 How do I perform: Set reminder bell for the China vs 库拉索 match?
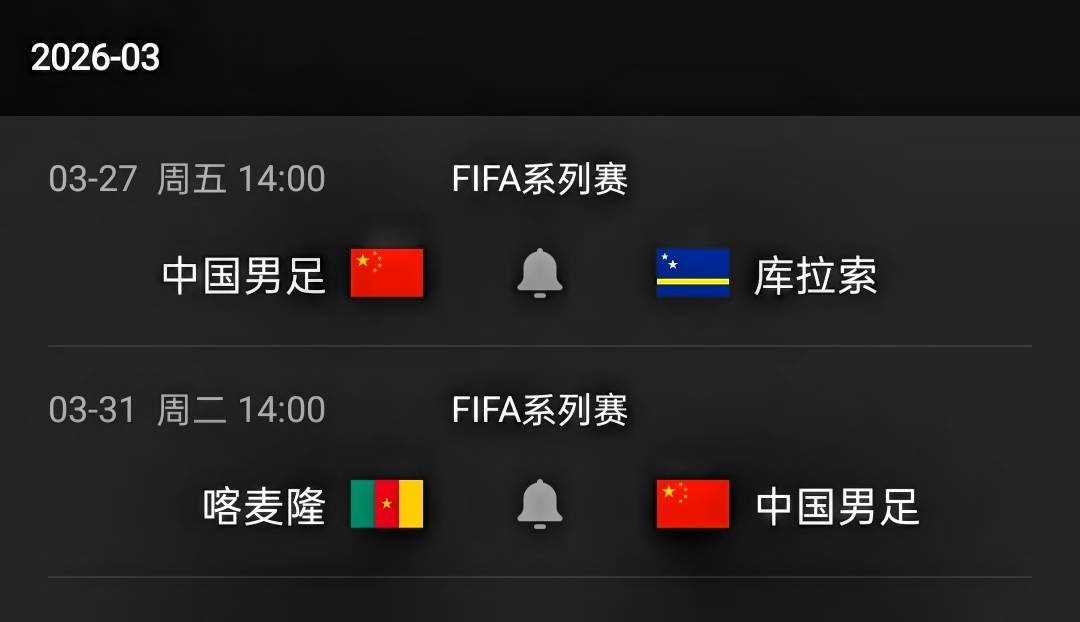point(540,273)
